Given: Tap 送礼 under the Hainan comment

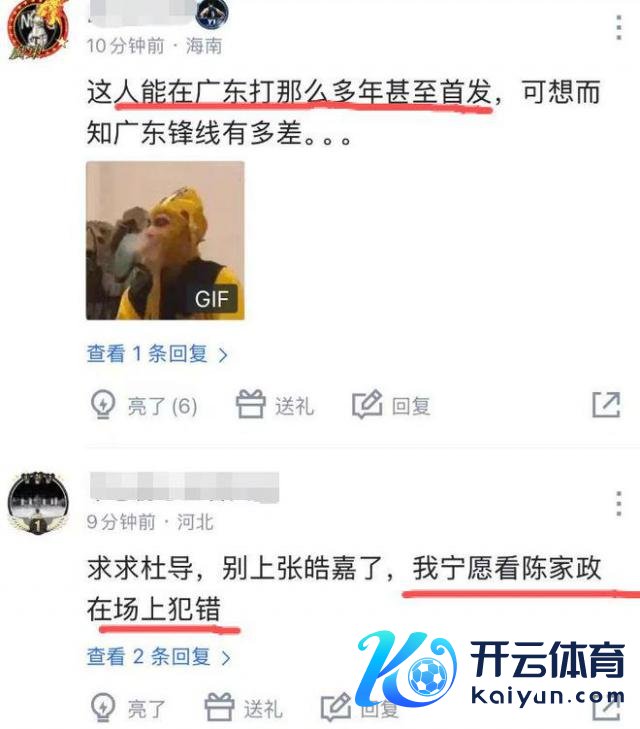Looking at the screenshot, I should [x=275, y=405].
